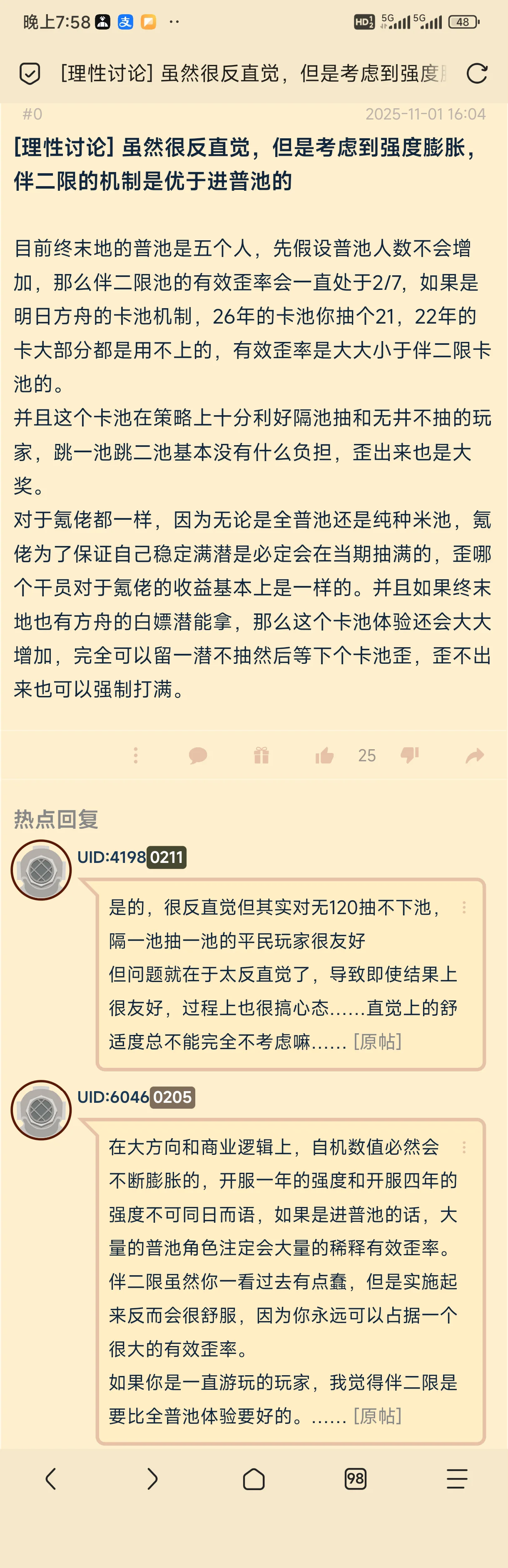Open [原帖] link in UID:41980211's reply
Viewport: 508px width, 1568px height.
click(x=377, y=1042)
